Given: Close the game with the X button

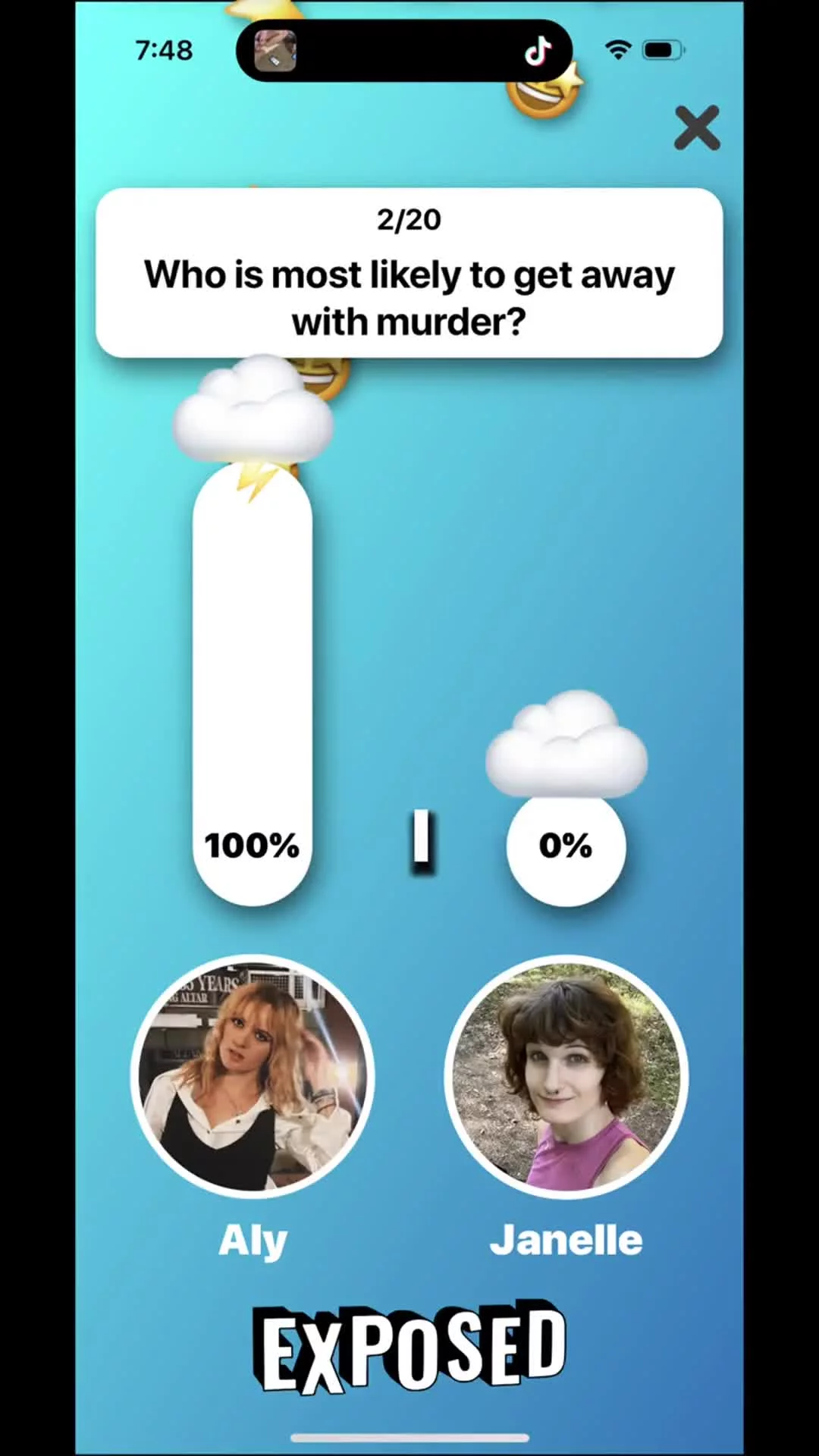Looking at the screenshot, I should click(696, 127).
